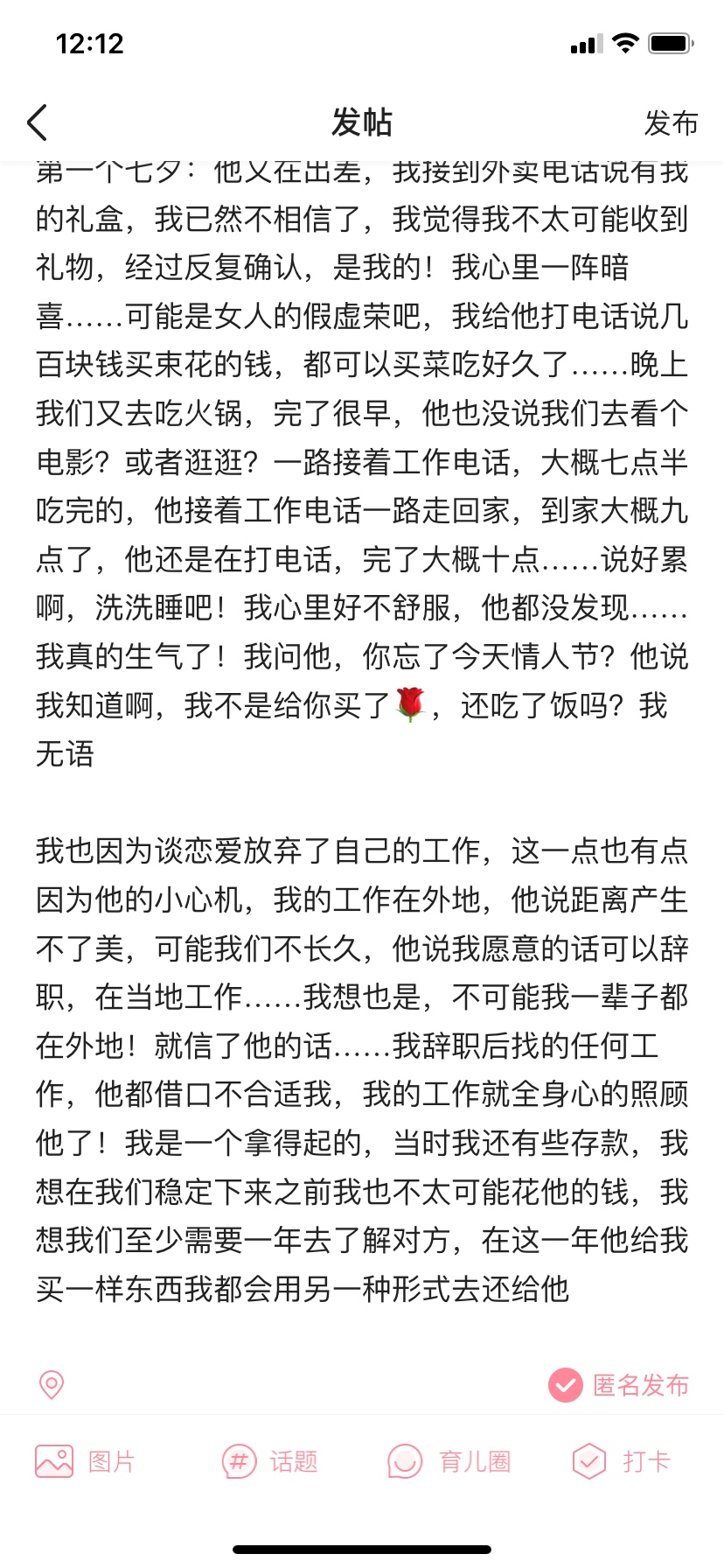Select the 打卡 check-in option
The height and width of the screenshot is (1568, 724).
pos(620,1461)
